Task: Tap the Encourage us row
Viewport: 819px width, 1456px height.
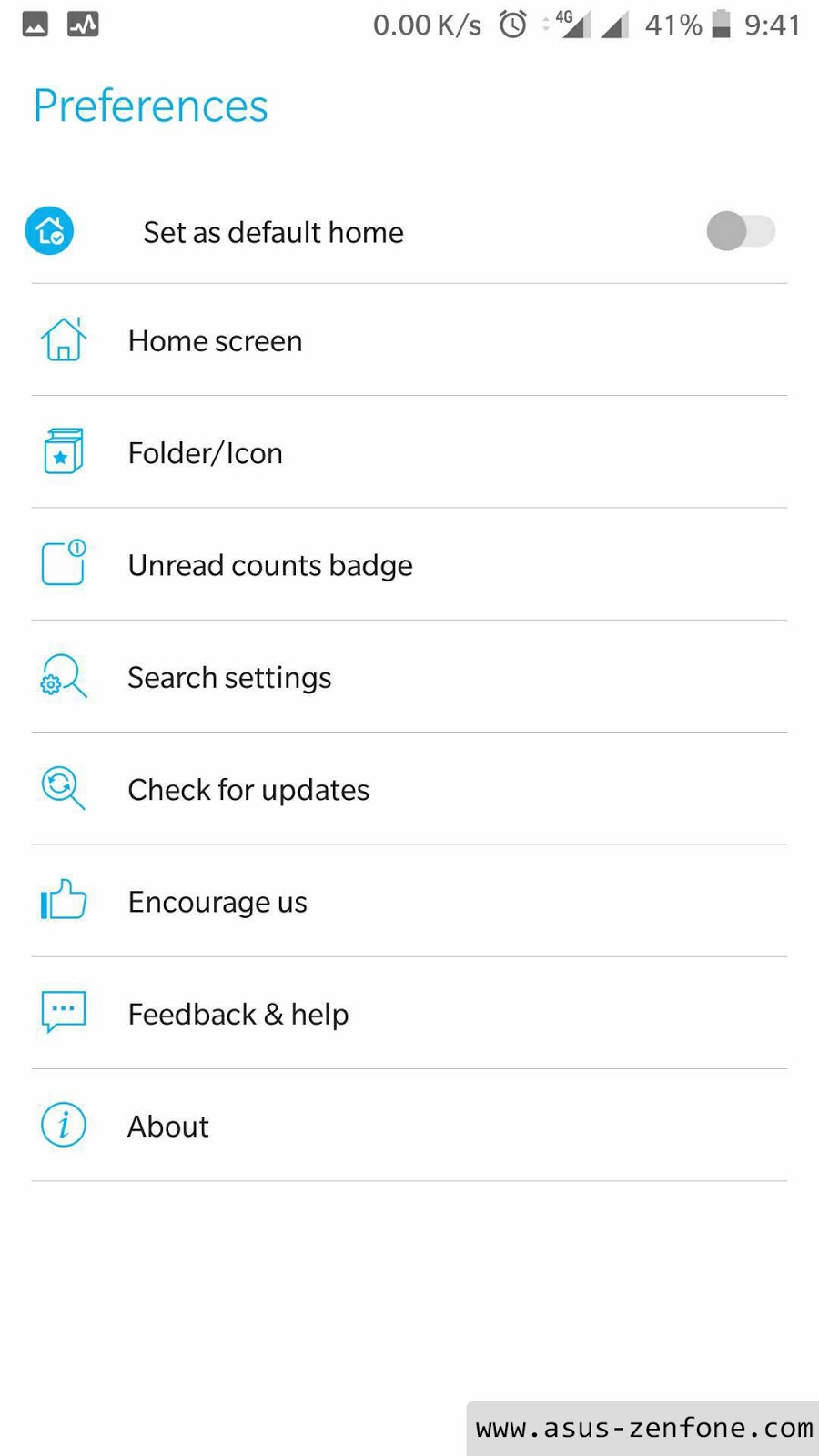Action: point(217,902)
